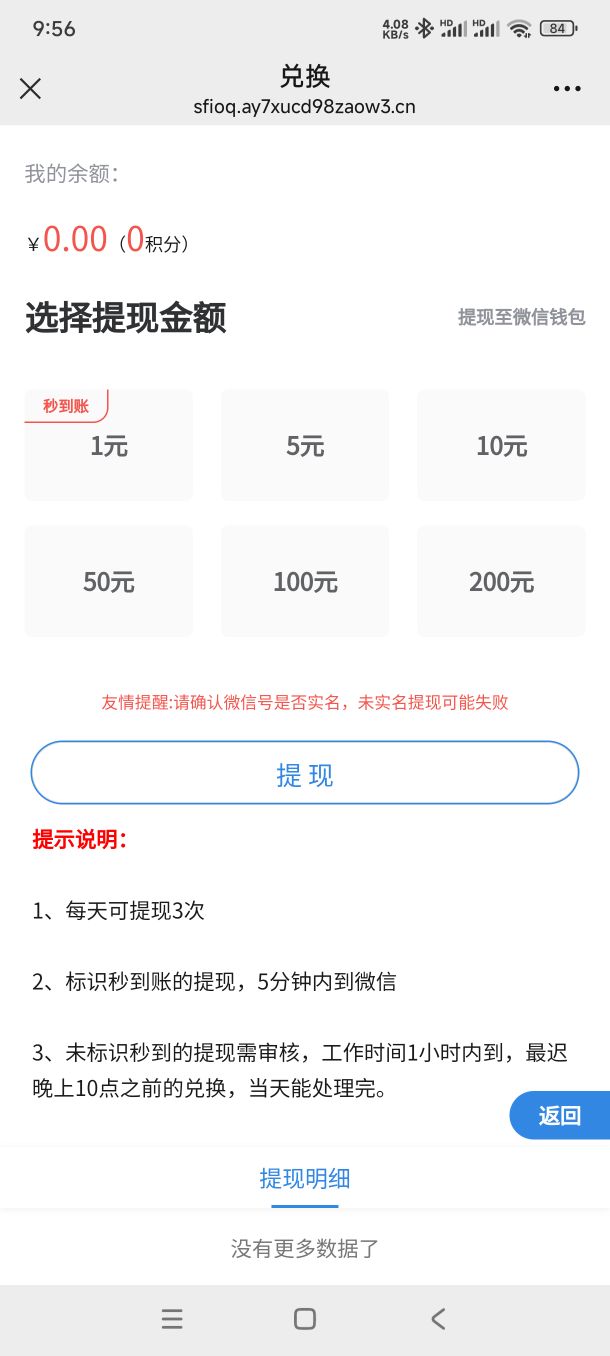Screen dimensions: 610x1356
Task: Close the 兑换 web page
Action: pyautogui.click(x=31, y=89)
